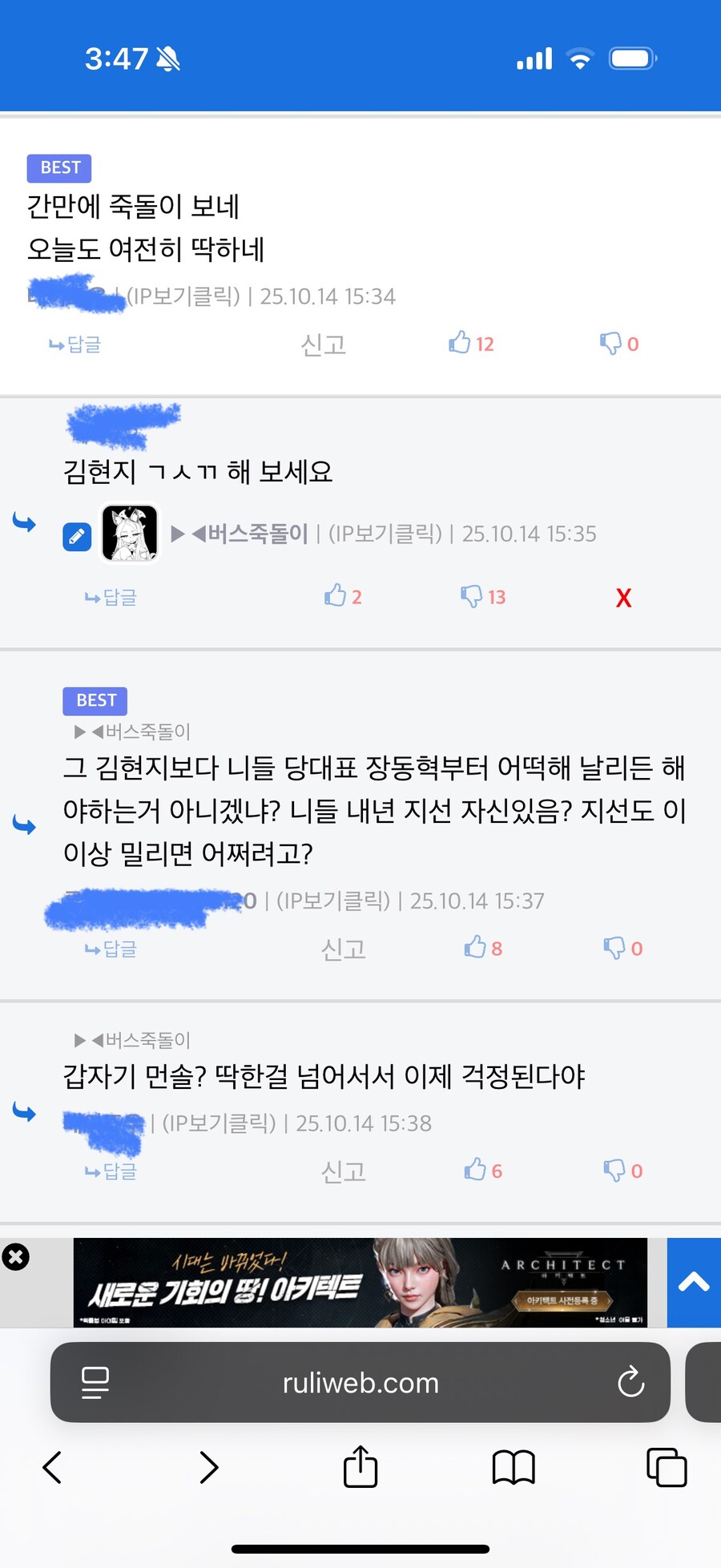Viewport: 721px width, 1568px height.
Task: Open 버스죽돌이 profile avatar
Action: [x=130, y=534]
